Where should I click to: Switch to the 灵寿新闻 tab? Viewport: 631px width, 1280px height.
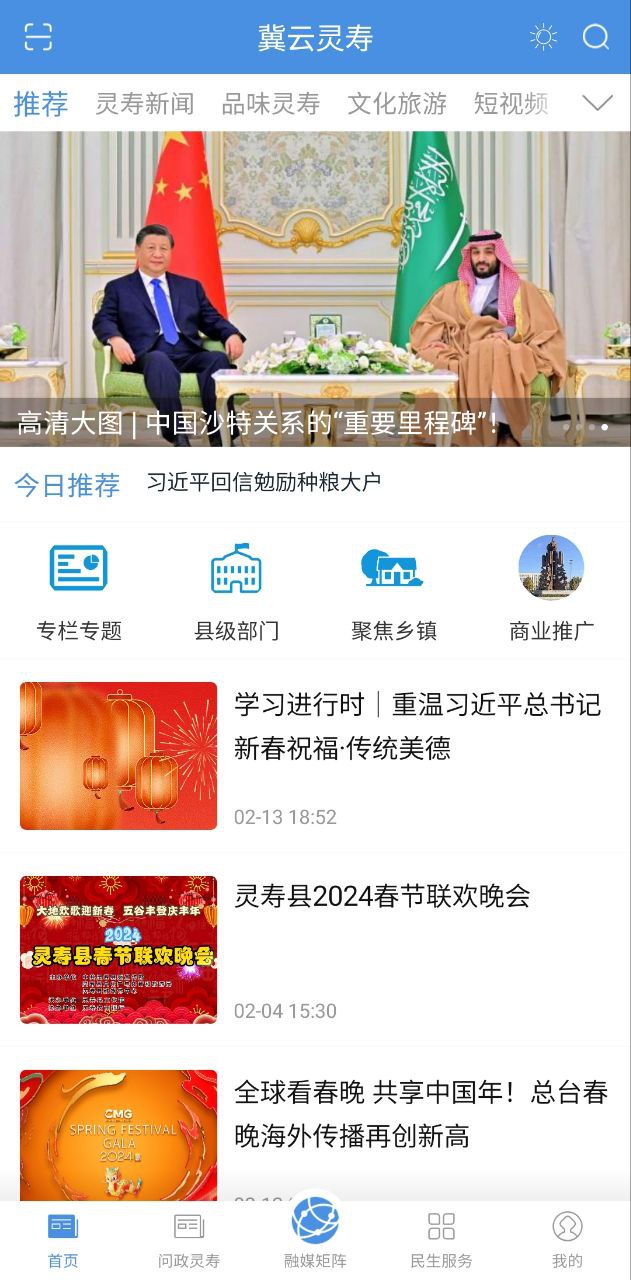tap(144, 103)
